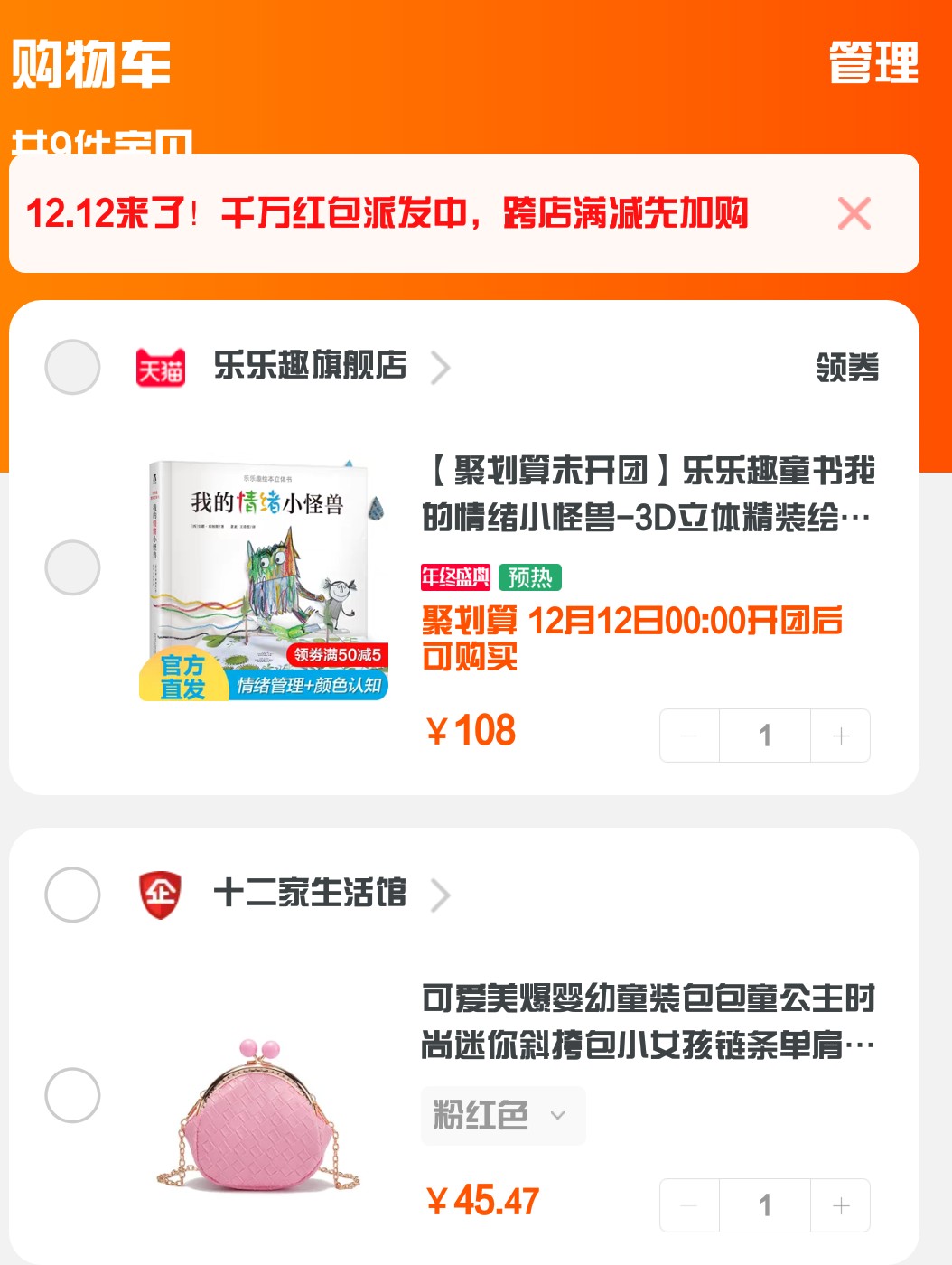Open the 可爱美爆婴幼童装包包 product title
The height and width of the screenshot is (1265, 952).
click(x=648, y=1021)
